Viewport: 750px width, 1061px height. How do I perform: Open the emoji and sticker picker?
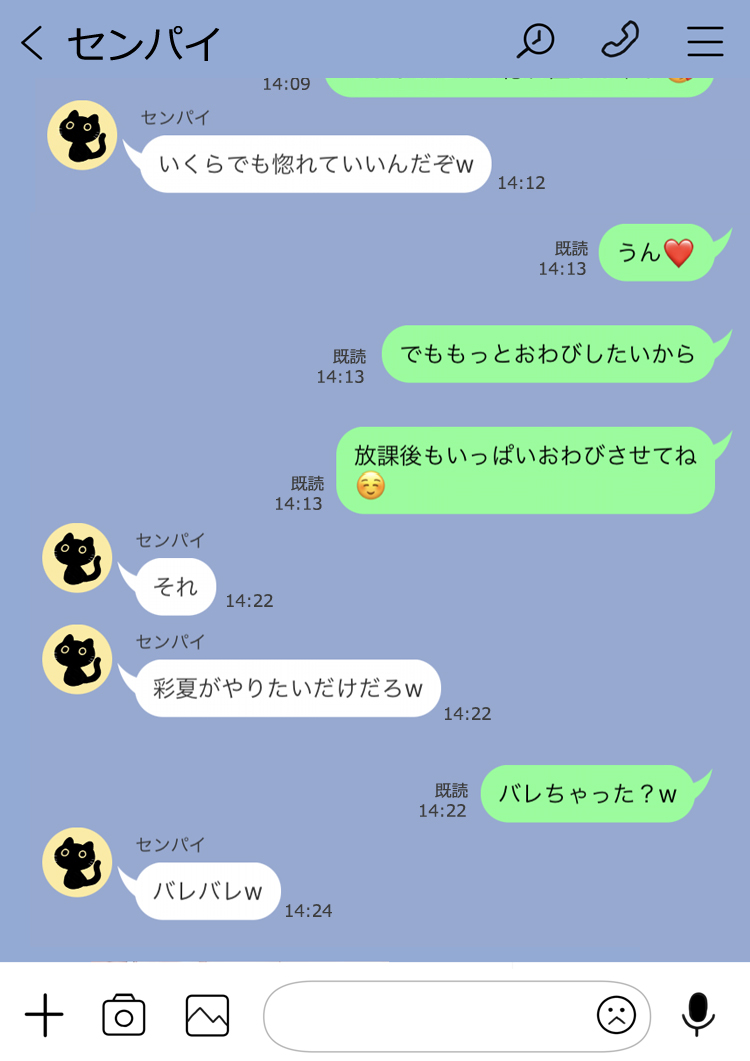tap(616, 1016)
